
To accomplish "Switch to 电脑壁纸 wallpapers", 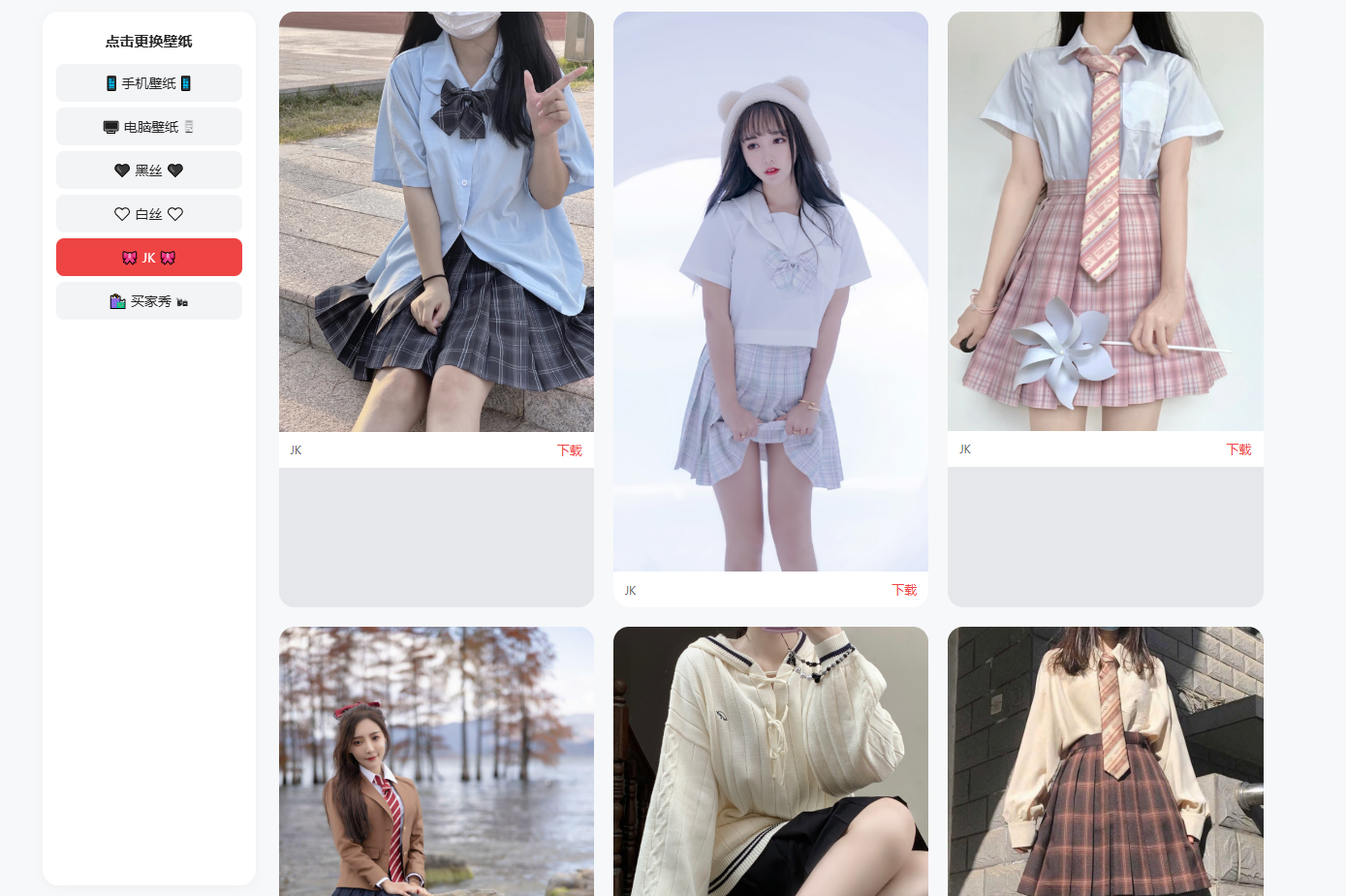I will pyautogui.click(x=148, y=127).
